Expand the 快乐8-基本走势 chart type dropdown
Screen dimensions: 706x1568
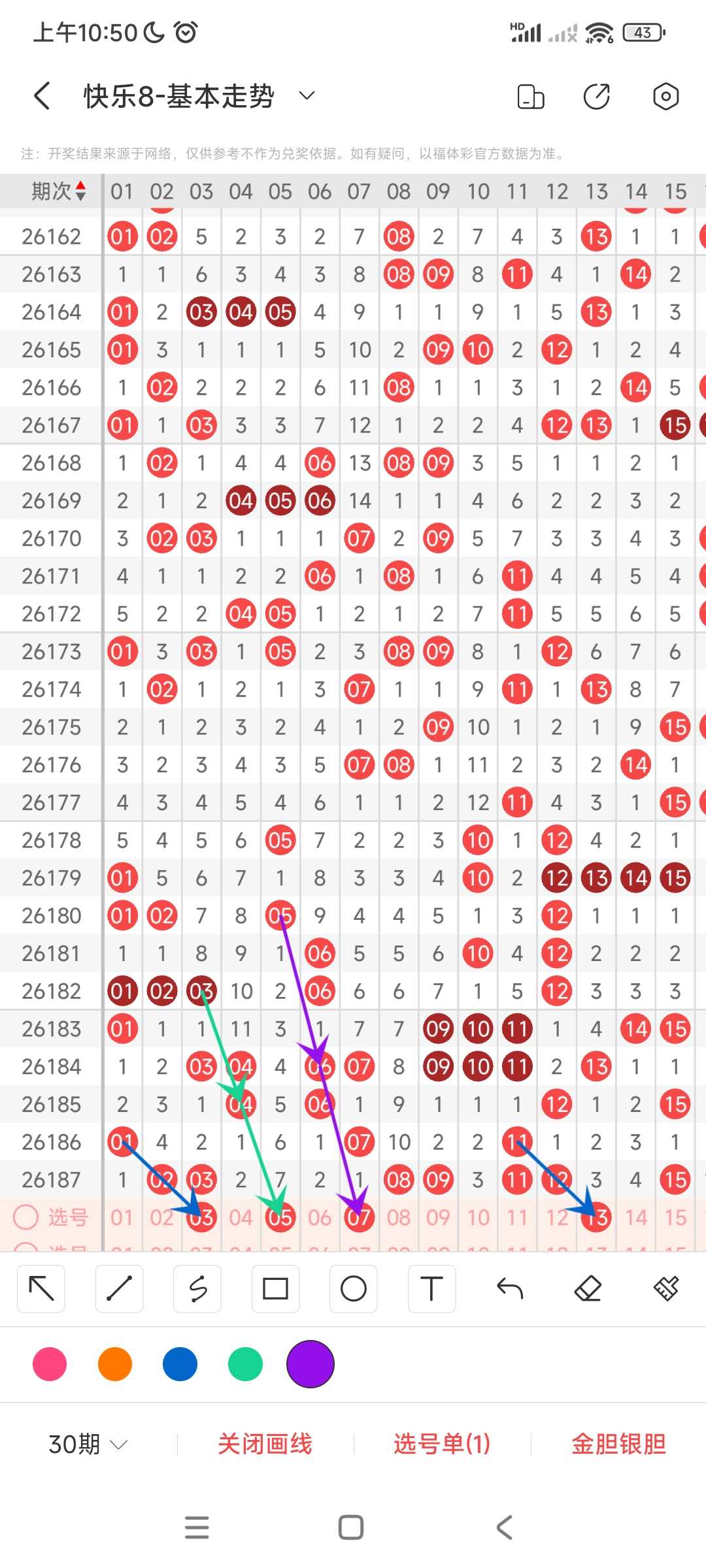[x=307, y=96]
